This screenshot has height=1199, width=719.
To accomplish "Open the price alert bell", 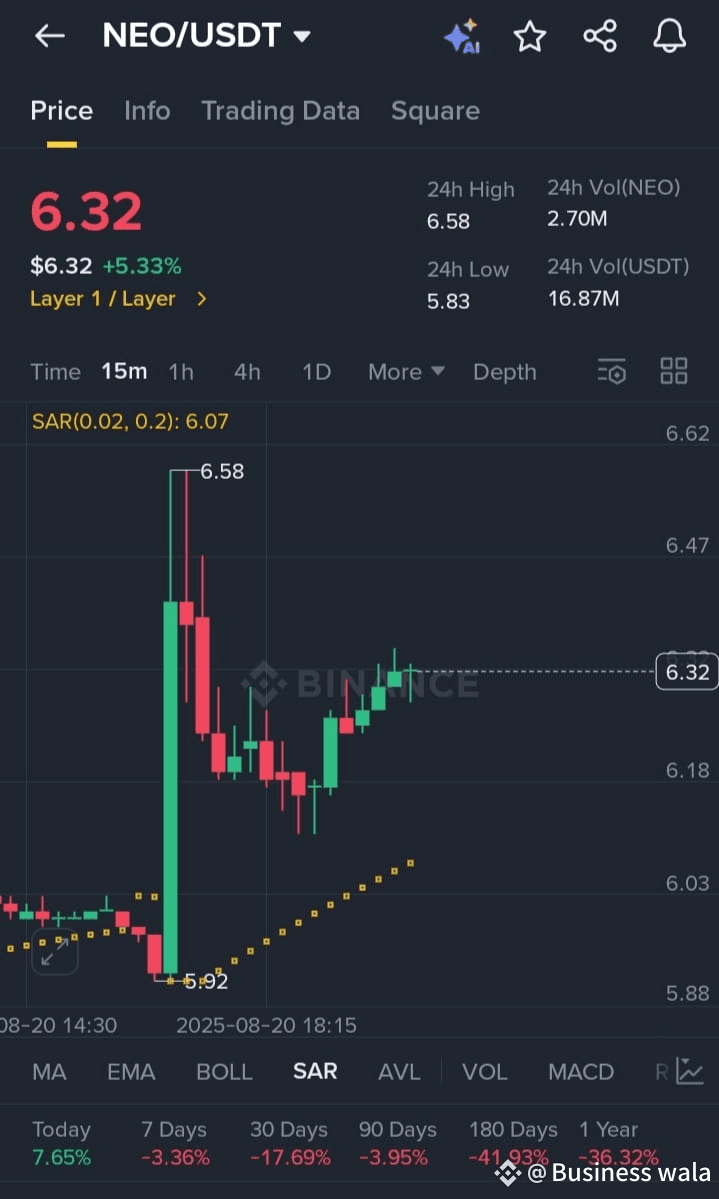I will coord(669,36).
